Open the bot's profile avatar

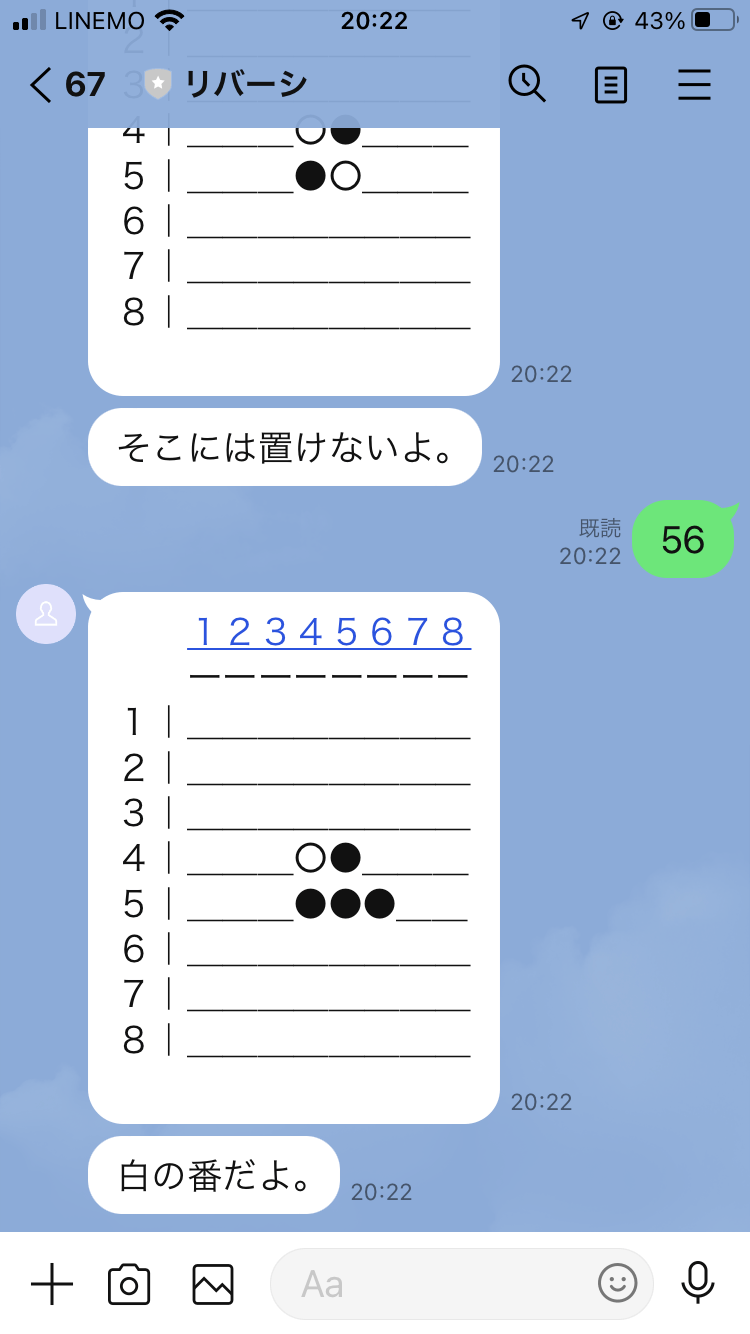(x=46, y=614)
